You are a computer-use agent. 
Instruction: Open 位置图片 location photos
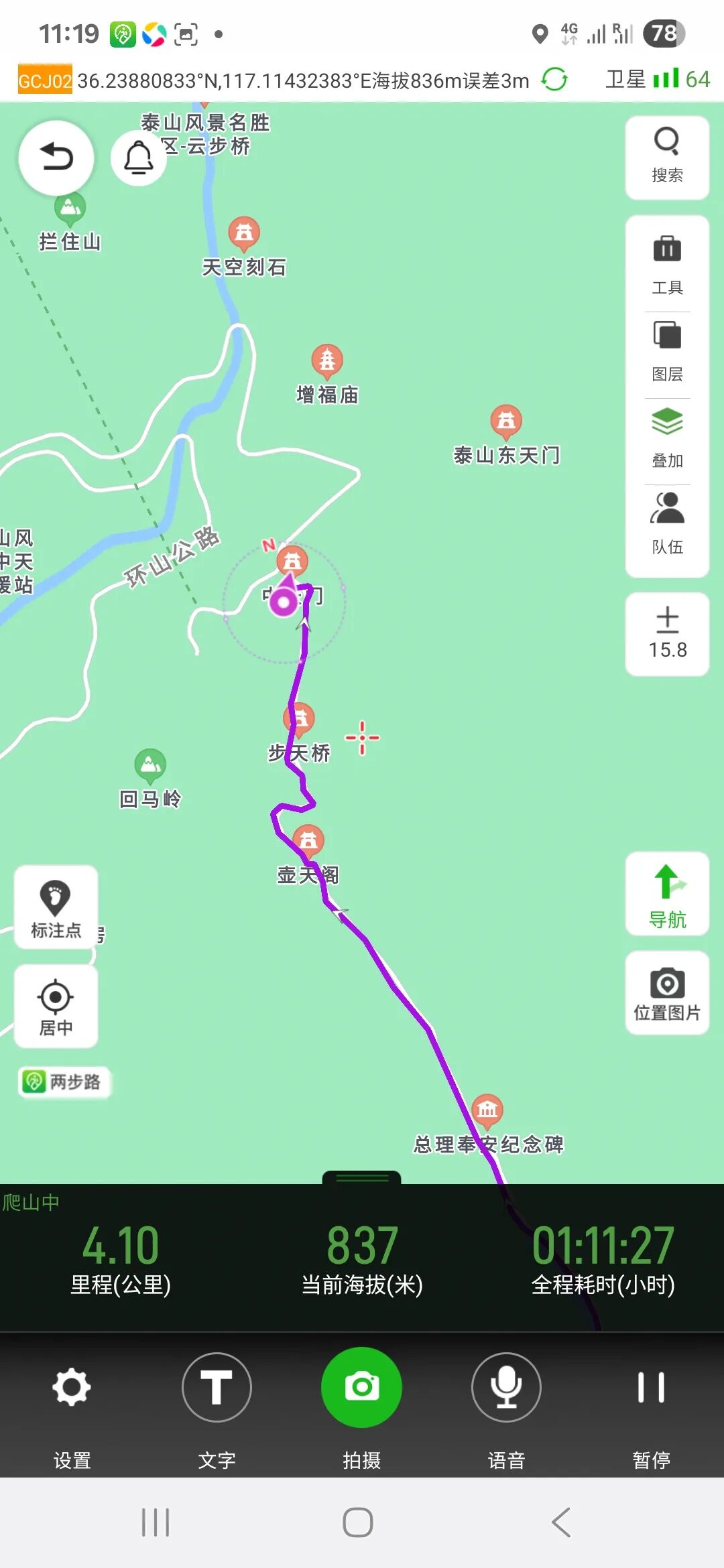(x=667, y=993)
